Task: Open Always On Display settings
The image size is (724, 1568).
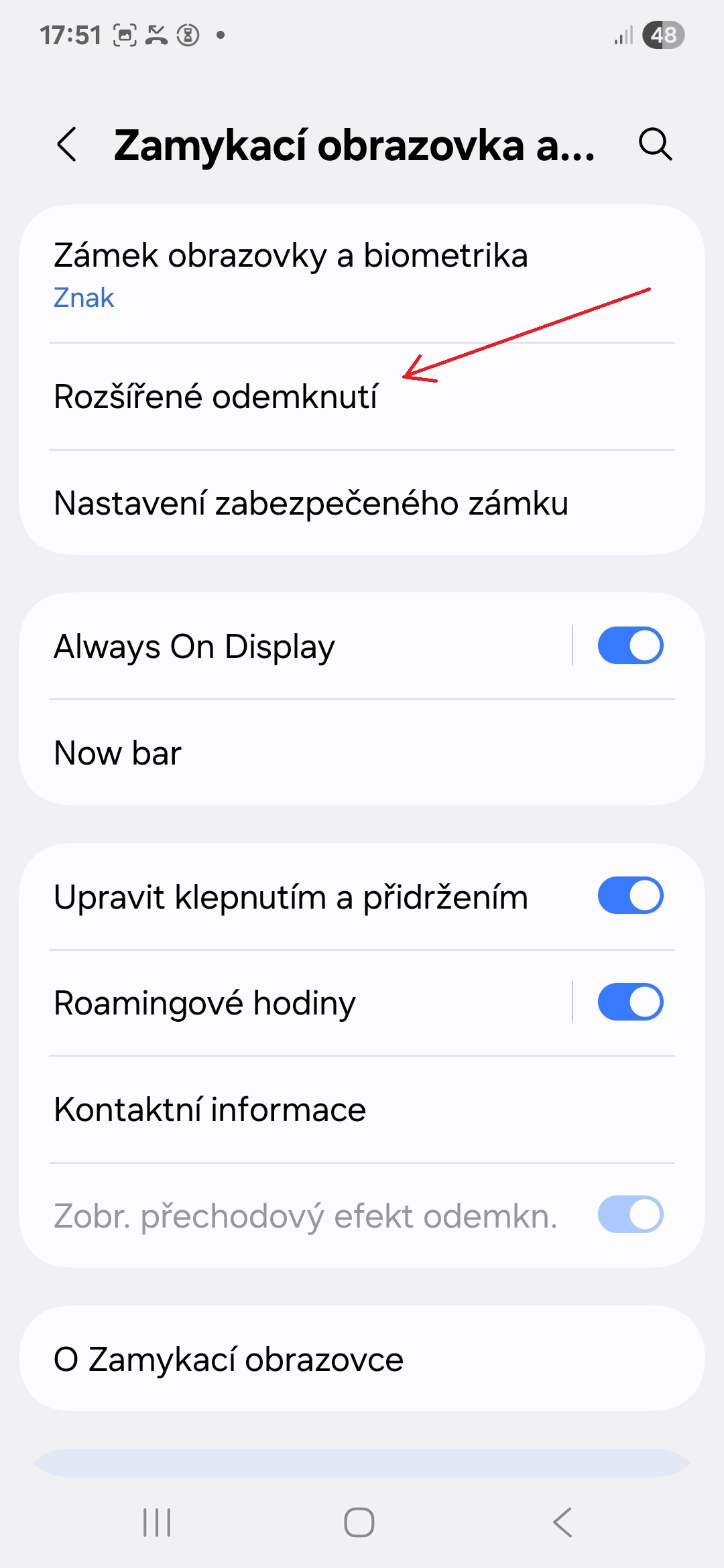Action: [x=295, y=647]
